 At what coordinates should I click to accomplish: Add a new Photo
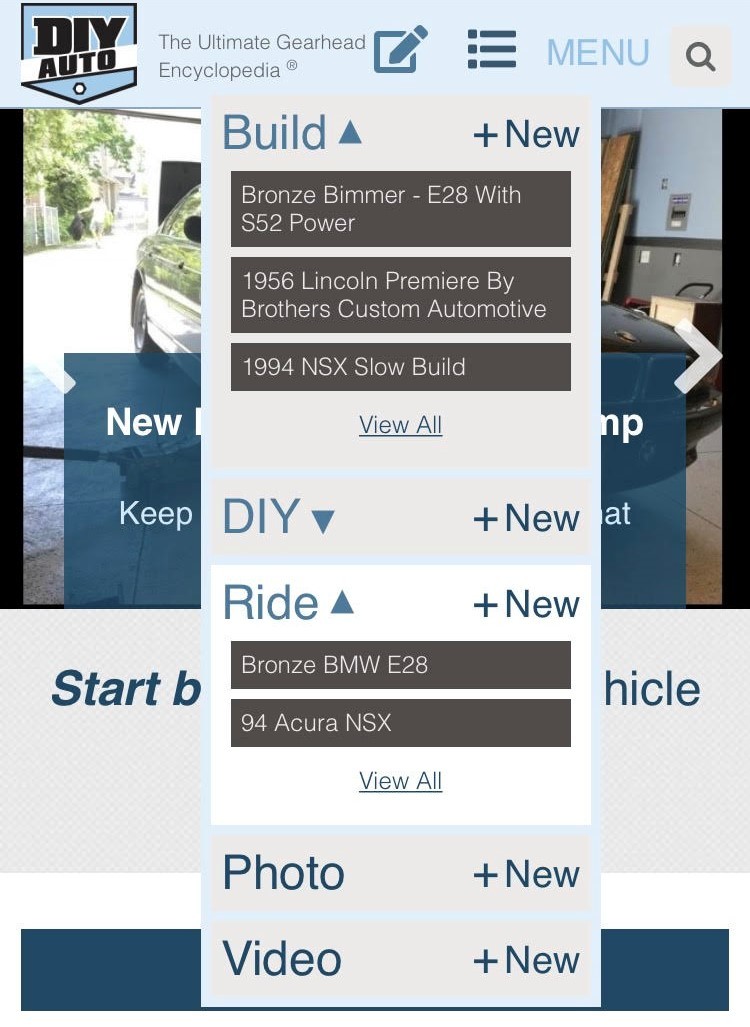point(526,874)
